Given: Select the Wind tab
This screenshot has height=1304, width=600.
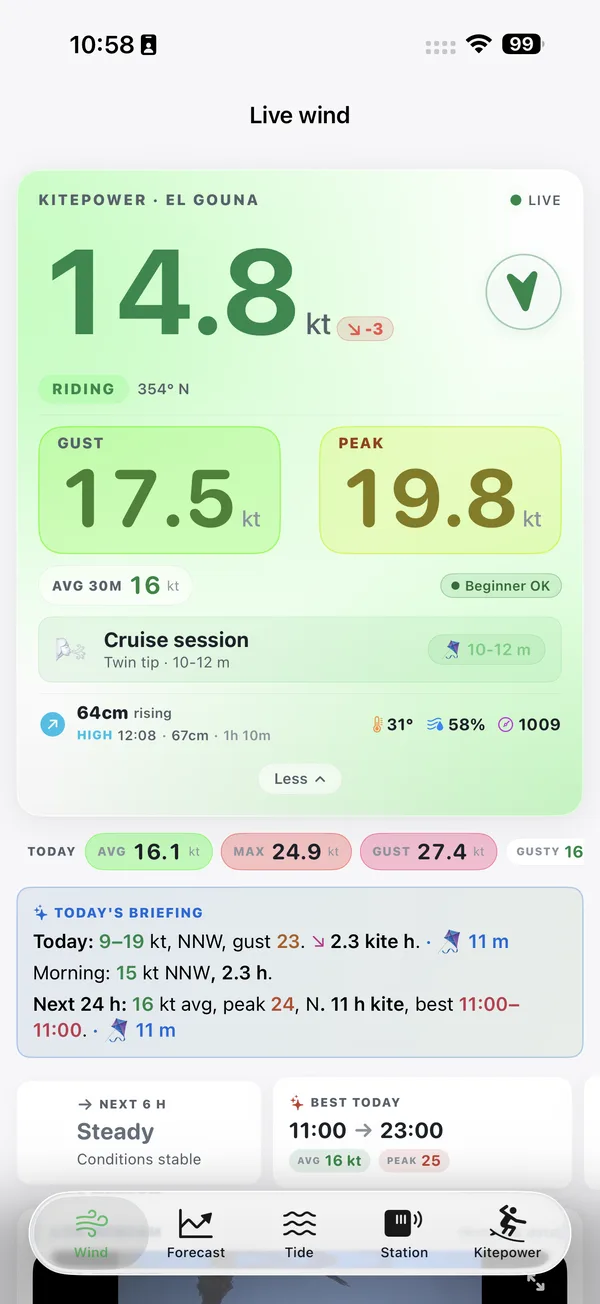Looking at the screenshot, I should 91,1233.
